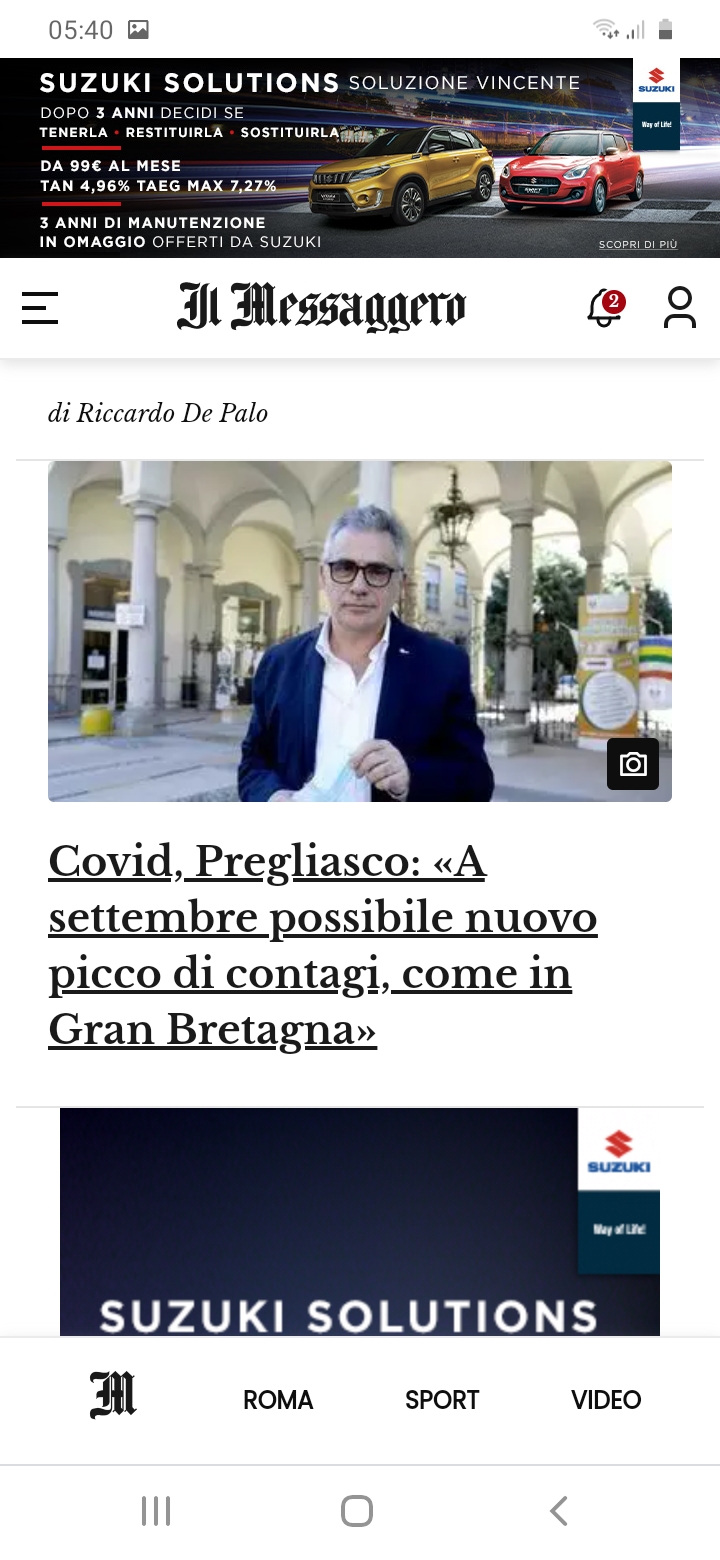This screenshot has width=720, height=1560.
Task: Go to the M home tab
Action: point(113,1396)
